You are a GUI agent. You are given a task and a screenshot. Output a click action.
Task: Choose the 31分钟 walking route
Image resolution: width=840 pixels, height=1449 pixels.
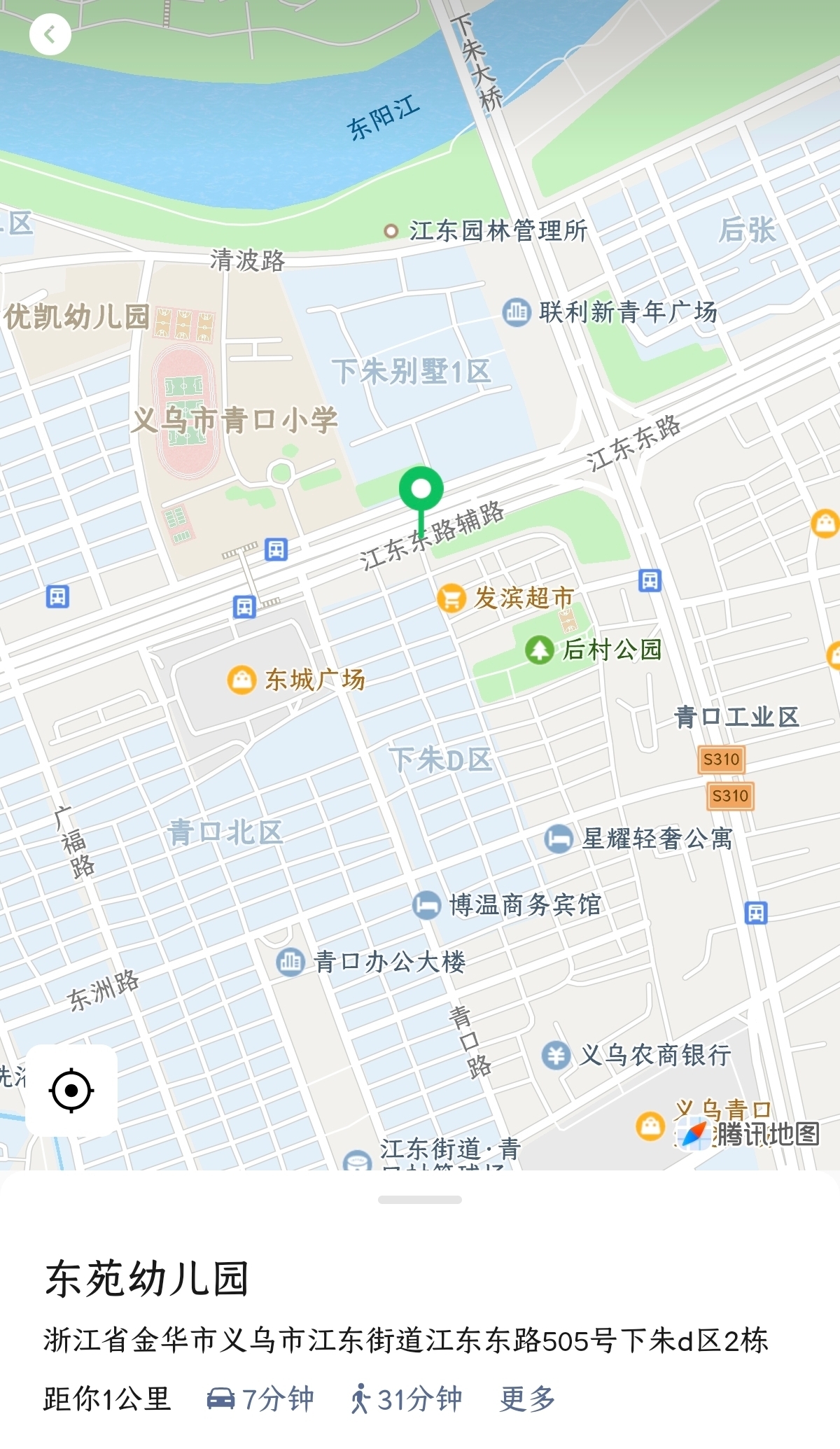coord(407,1399)
